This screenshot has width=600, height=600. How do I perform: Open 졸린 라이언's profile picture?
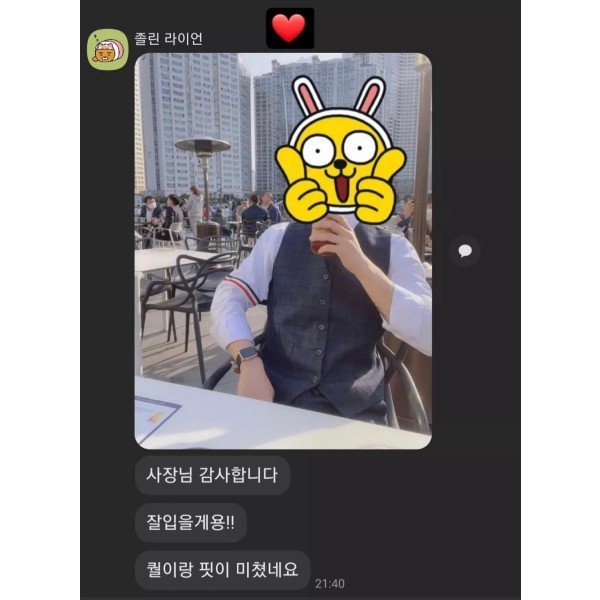pos(107,50)
